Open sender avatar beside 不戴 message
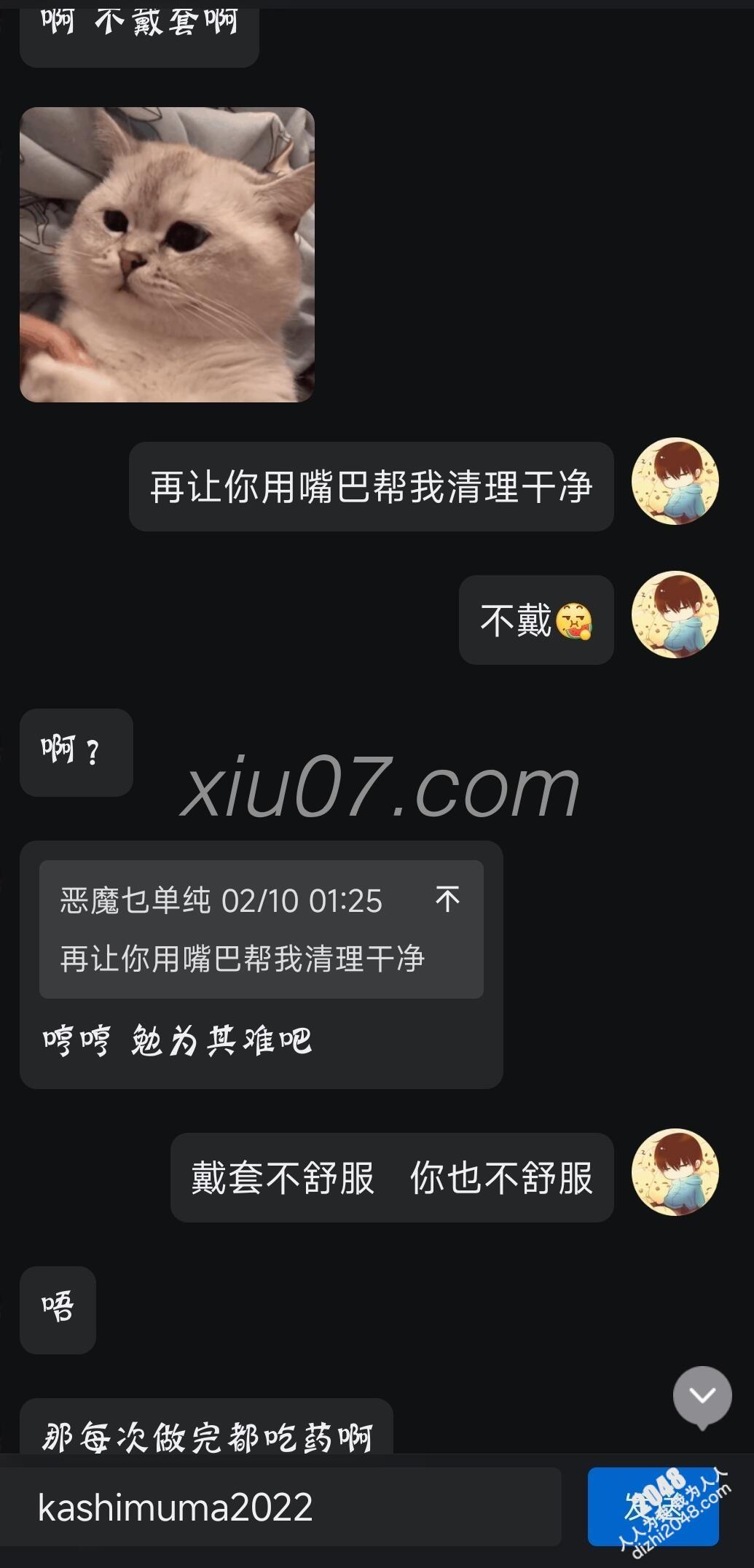The image size is (754, 1568). tap(675, 615)
